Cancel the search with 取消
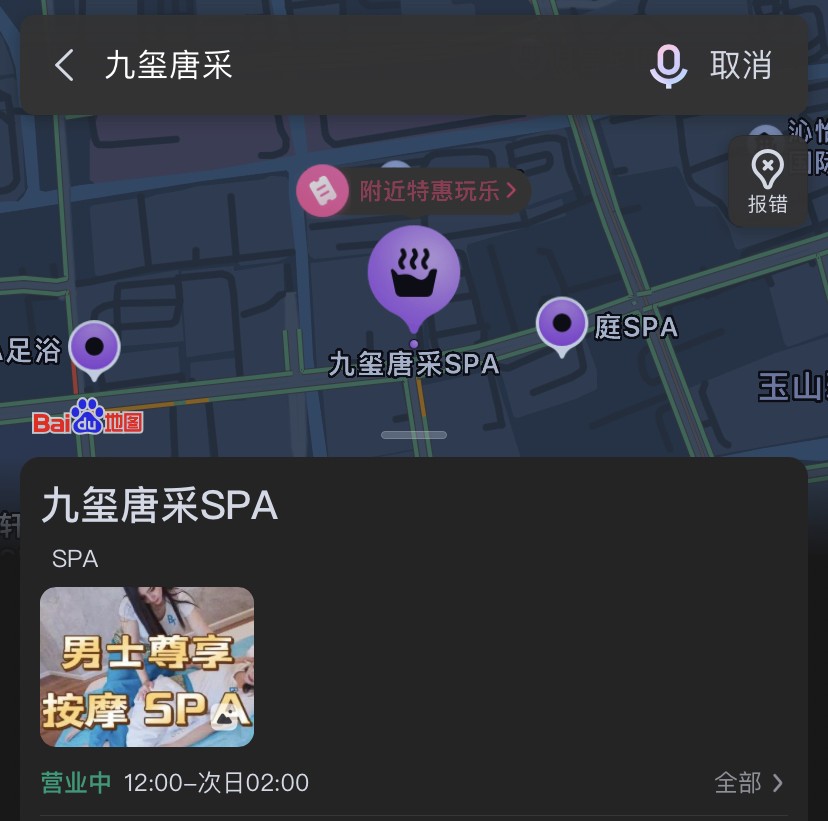Screen dimensions: 828x821 (741, 66)
